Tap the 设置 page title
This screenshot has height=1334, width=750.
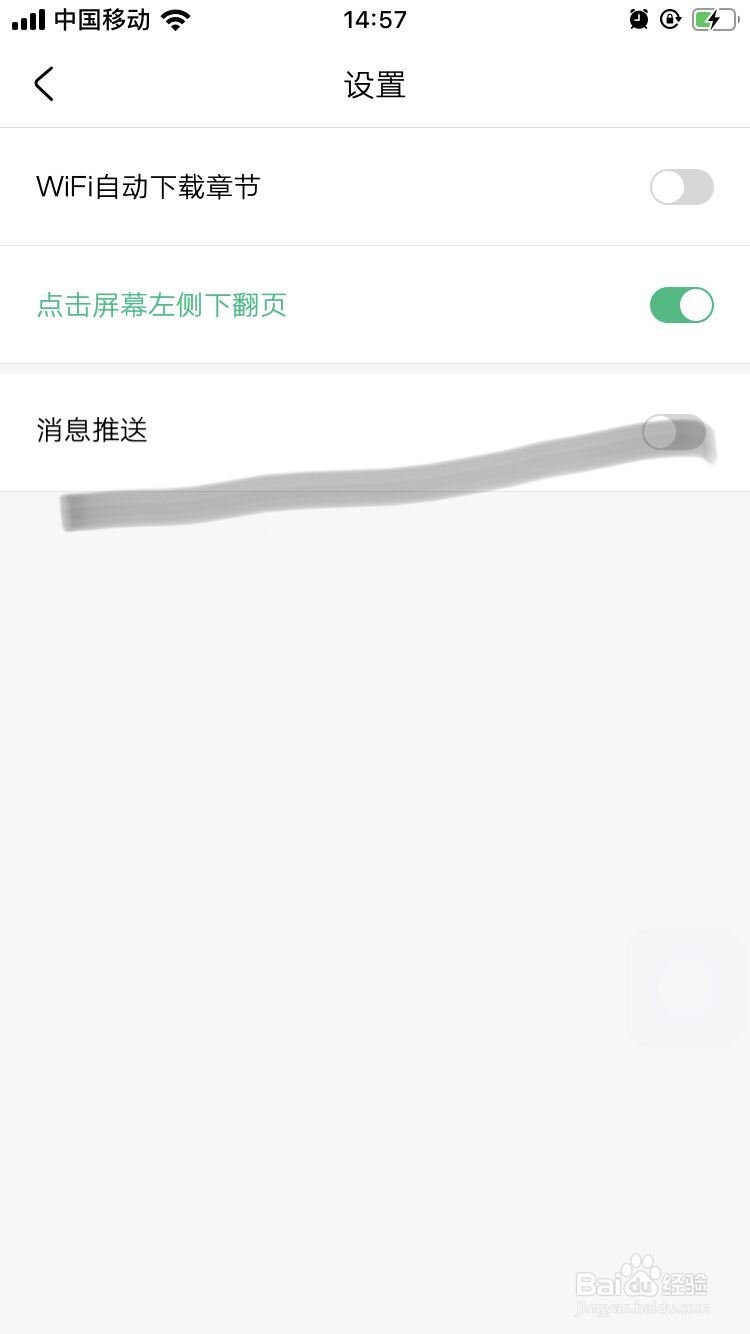(375, 87)
